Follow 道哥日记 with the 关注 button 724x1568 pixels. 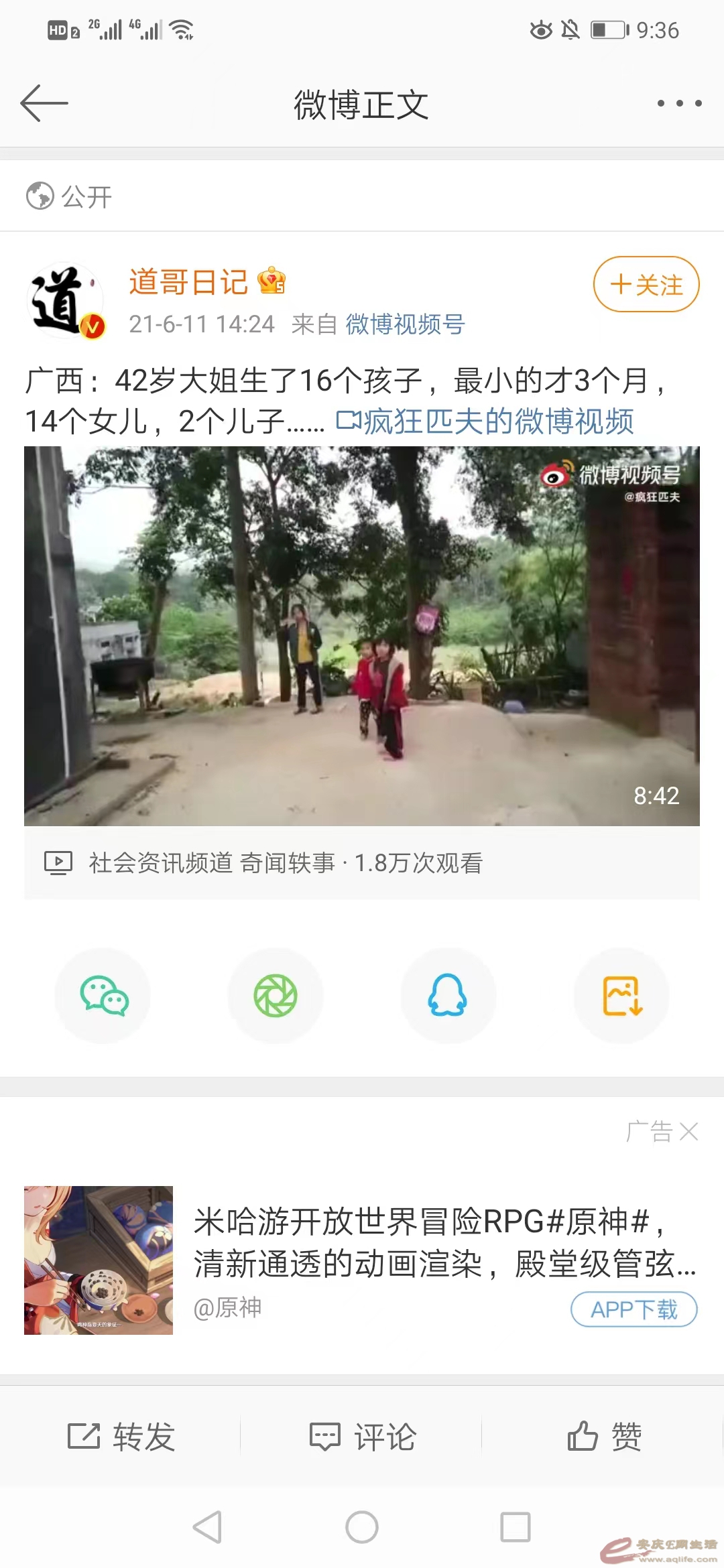tap(646, 285)
